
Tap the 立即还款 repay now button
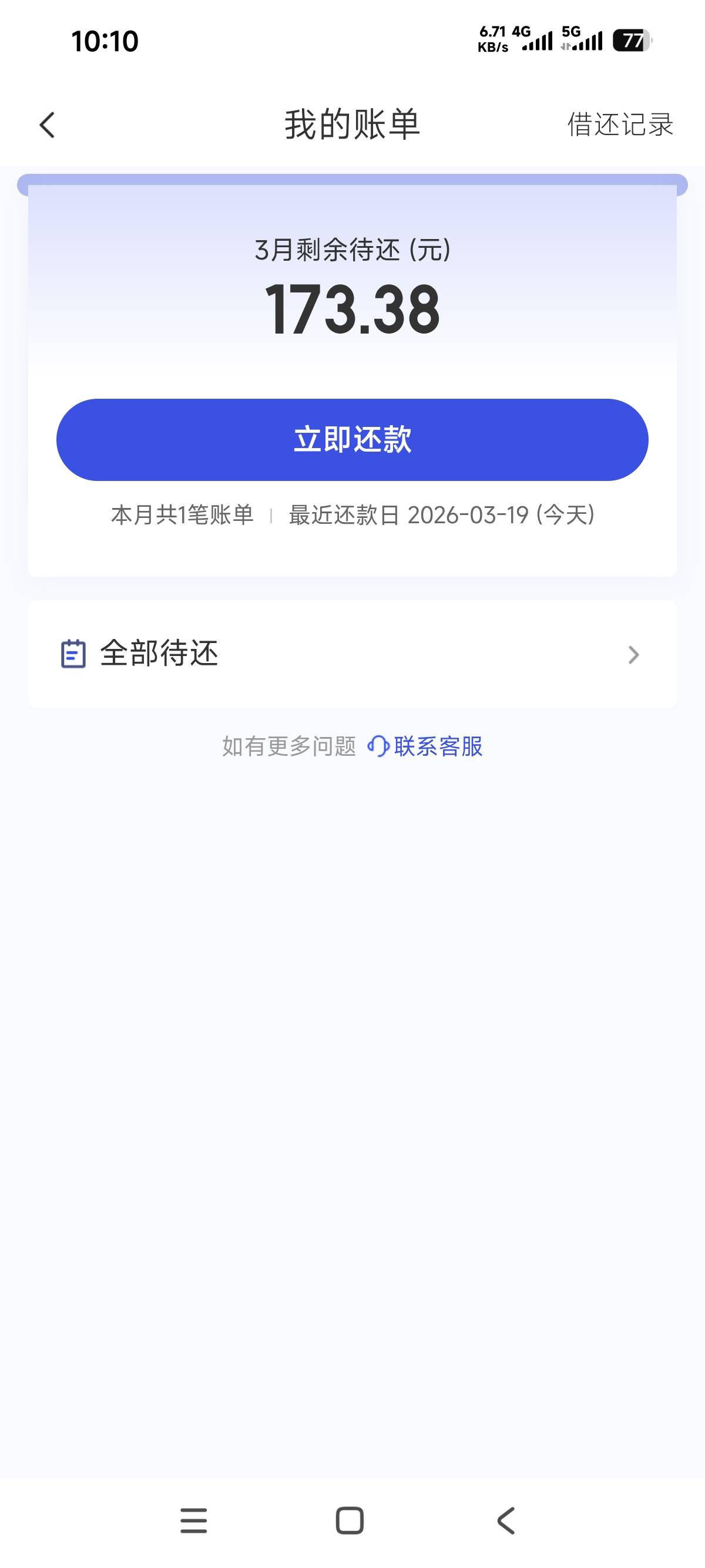(352, 439)
